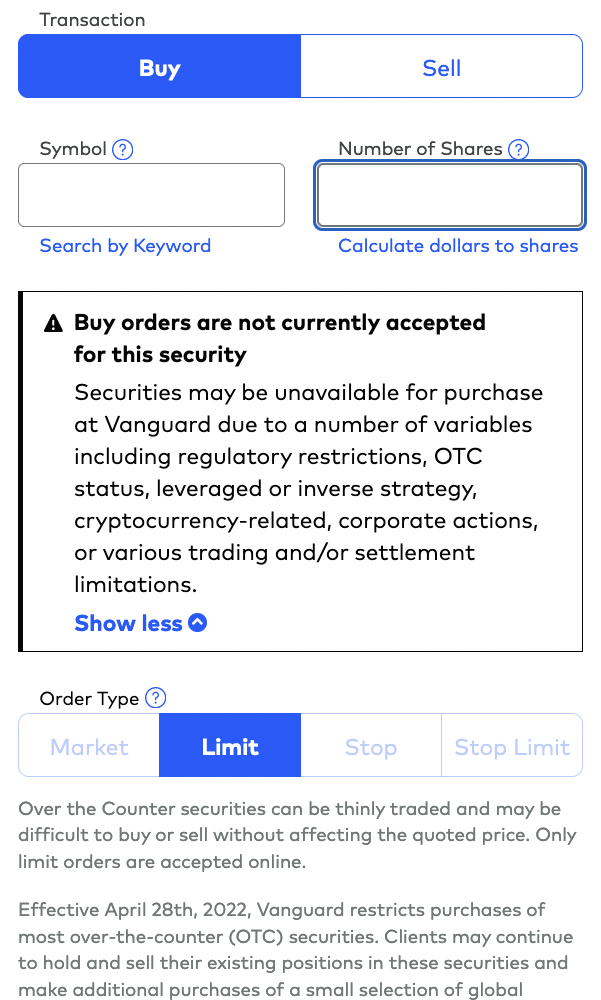The image size is (601, 1000).
Task: Open the Symbol help tooltip
Action: tap(122, 150)
